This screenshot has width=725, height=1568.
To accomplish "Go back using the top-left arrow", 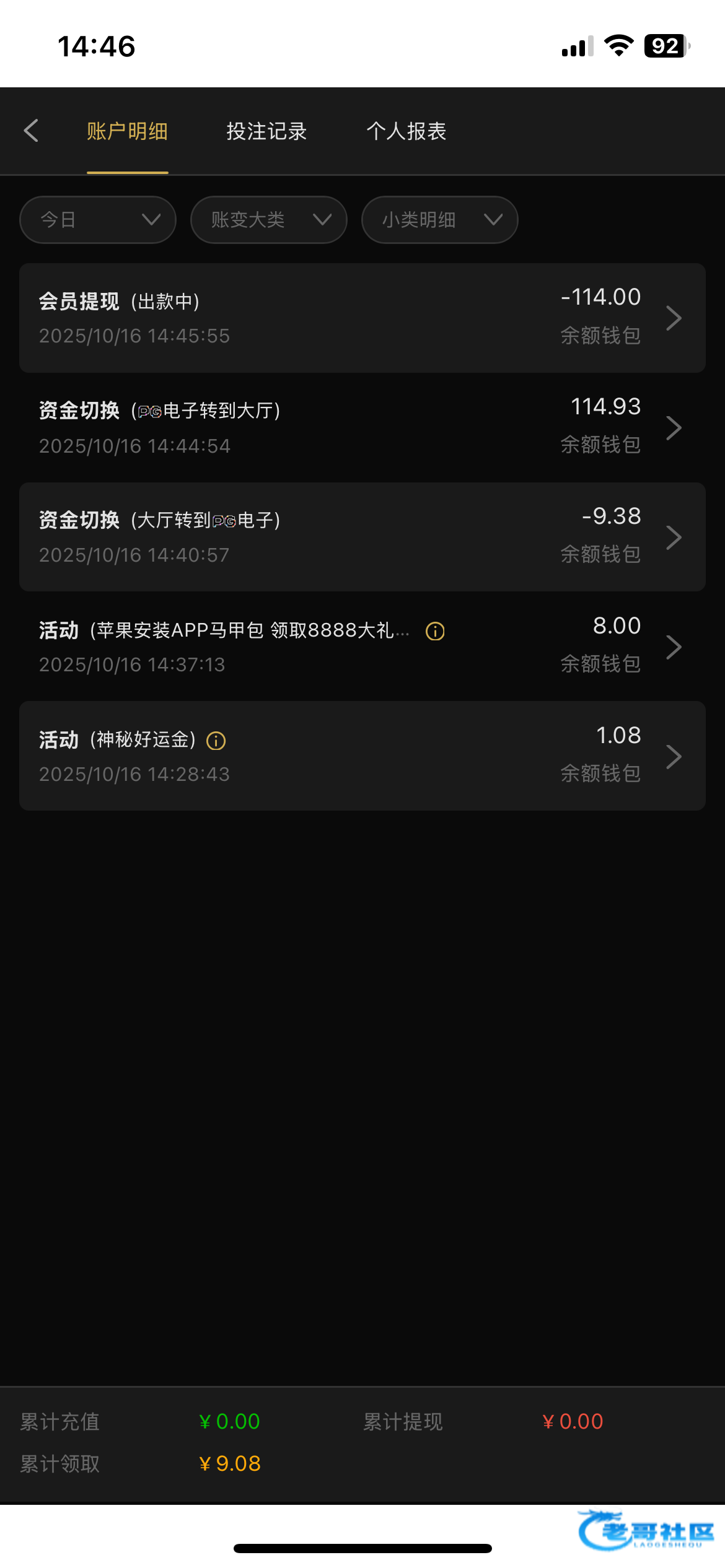I will pyautogui.click(x=31, y=131).
